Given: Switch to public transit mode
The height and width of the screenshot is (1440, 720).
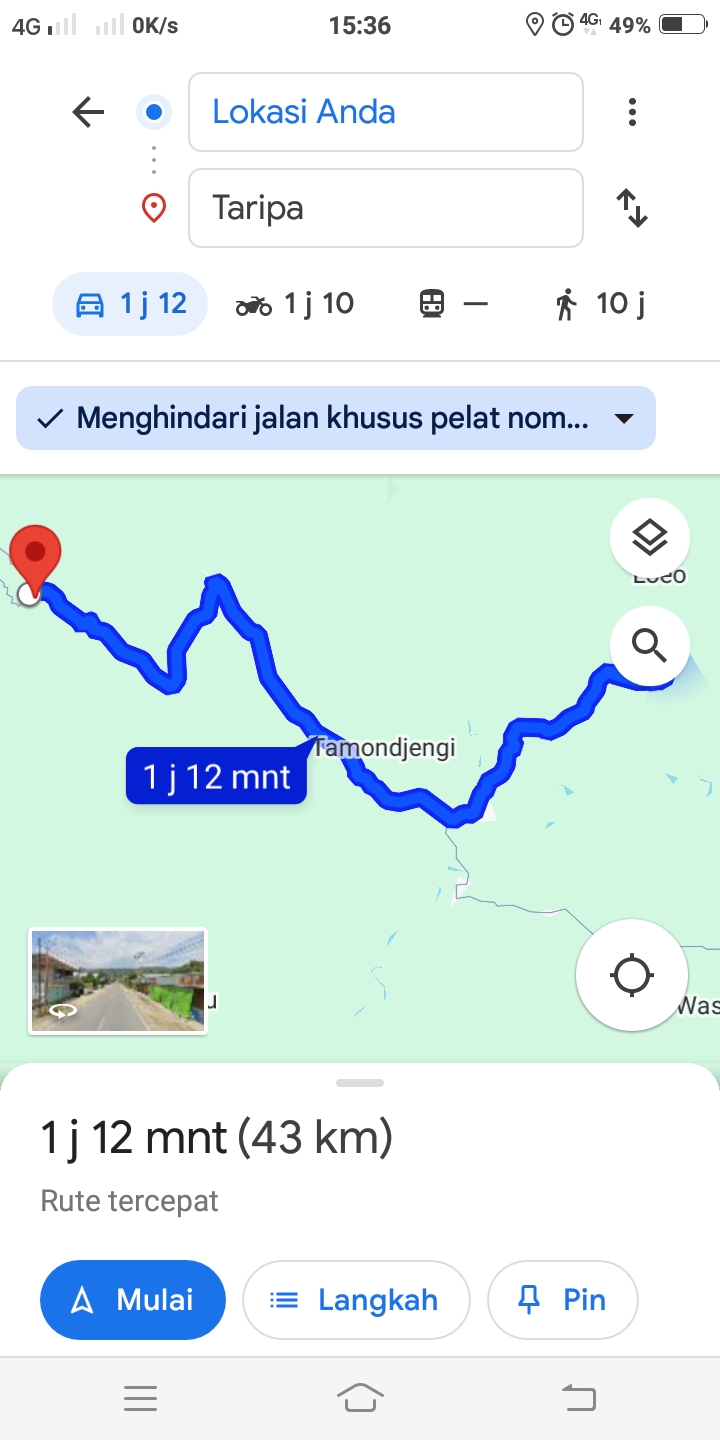Looking at the screenshot, I should 454,304.
